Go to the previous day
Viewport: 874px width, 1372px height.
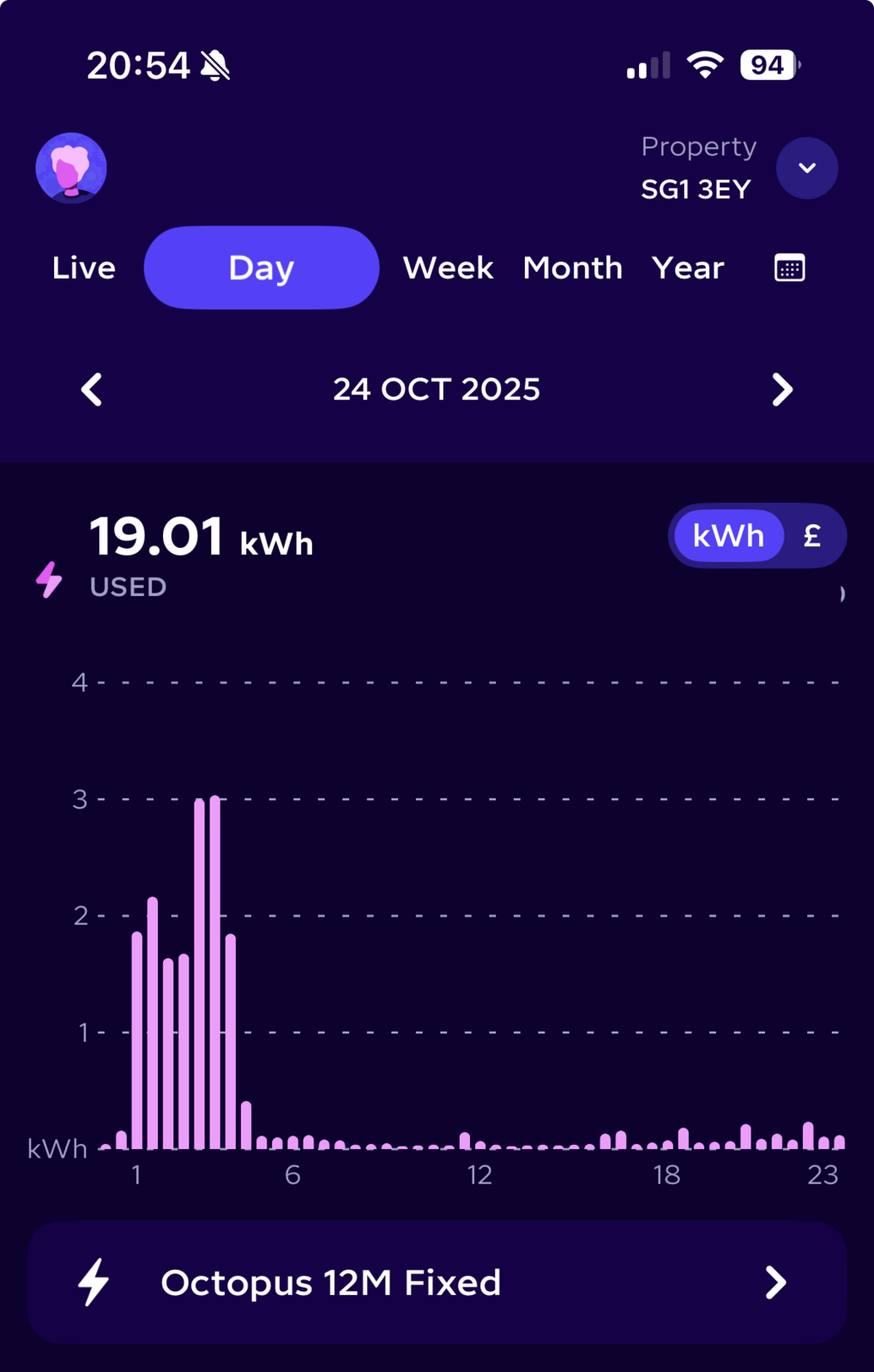coord(92,389)
